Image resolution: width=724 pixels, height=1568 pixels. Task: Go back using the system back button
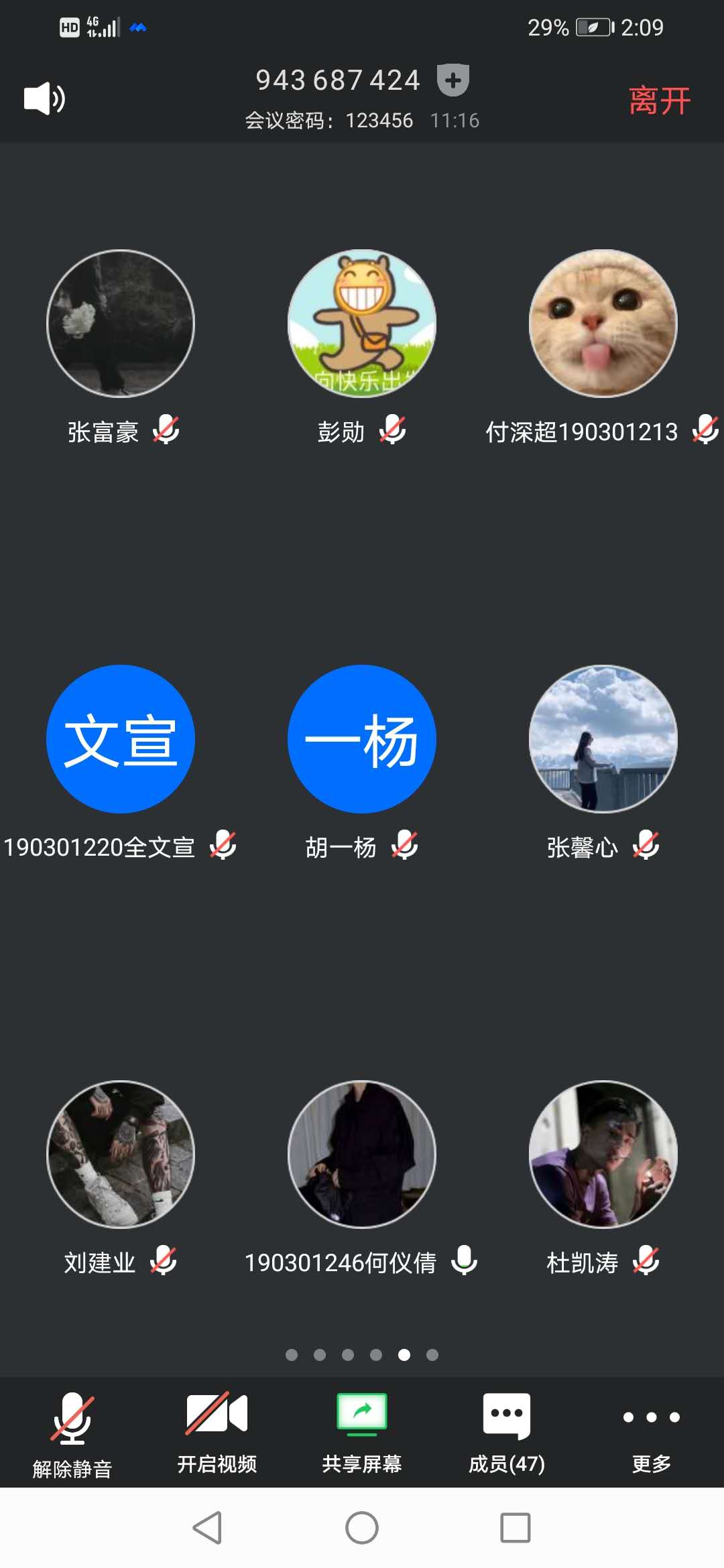pyautogui.click(x=207, y=1528)
